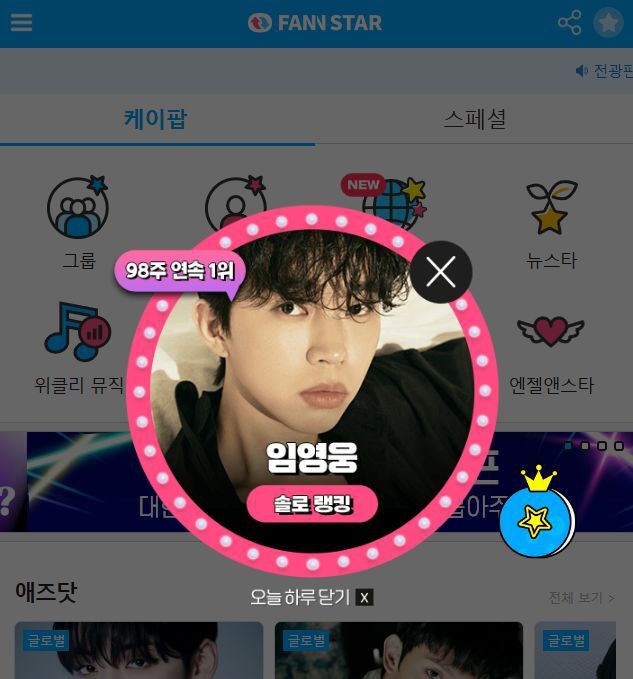Open the 그룹 category
Image resolution: width=633 pixels, height=679 pixels.
click(x=78, y=222)
